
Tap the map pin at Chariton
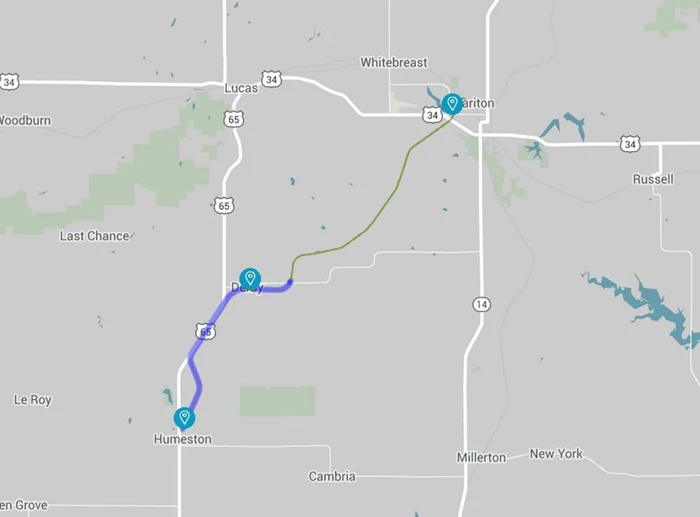point(452,104)
